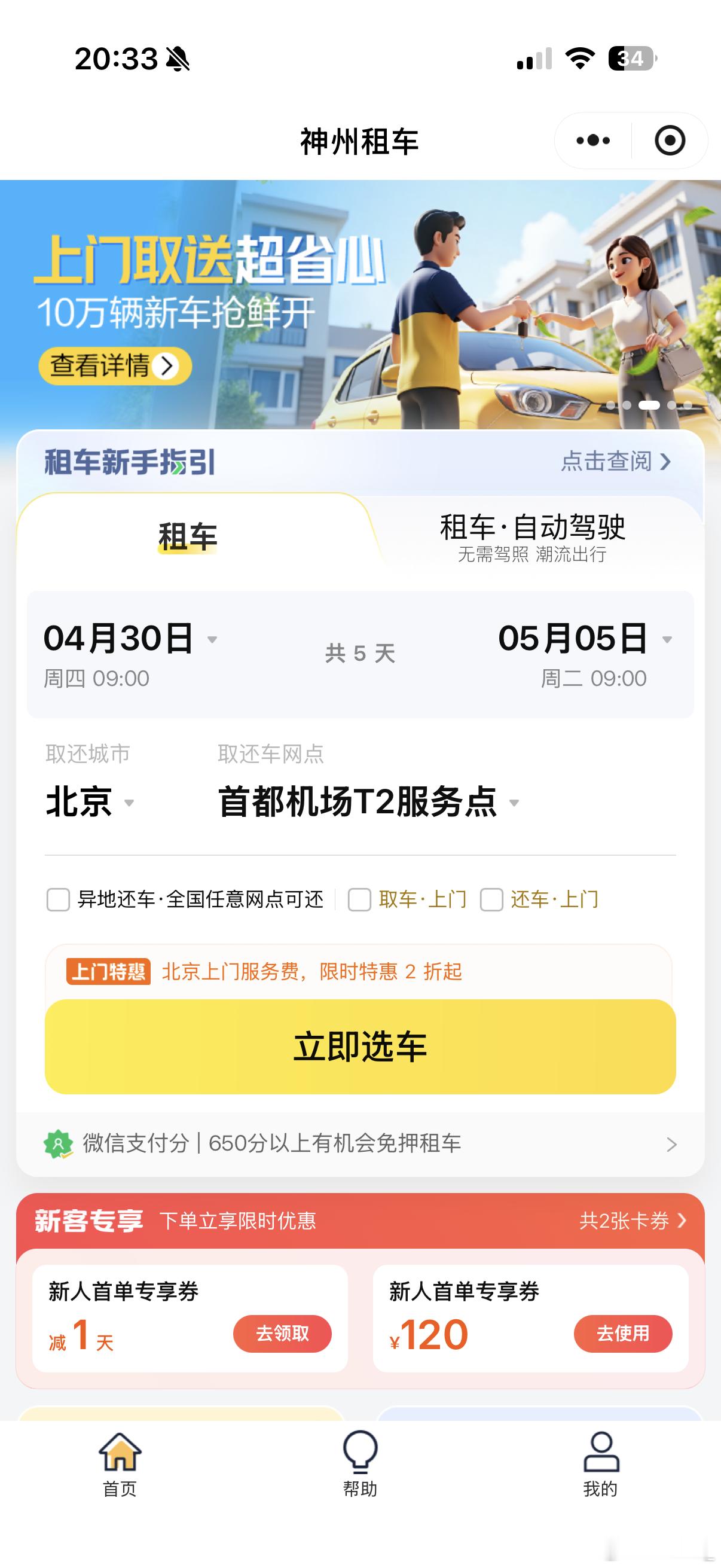The width and height of the screenshot is (721, 1568).
Task: Check the 还车·上门 option
Action: (493, 899)
